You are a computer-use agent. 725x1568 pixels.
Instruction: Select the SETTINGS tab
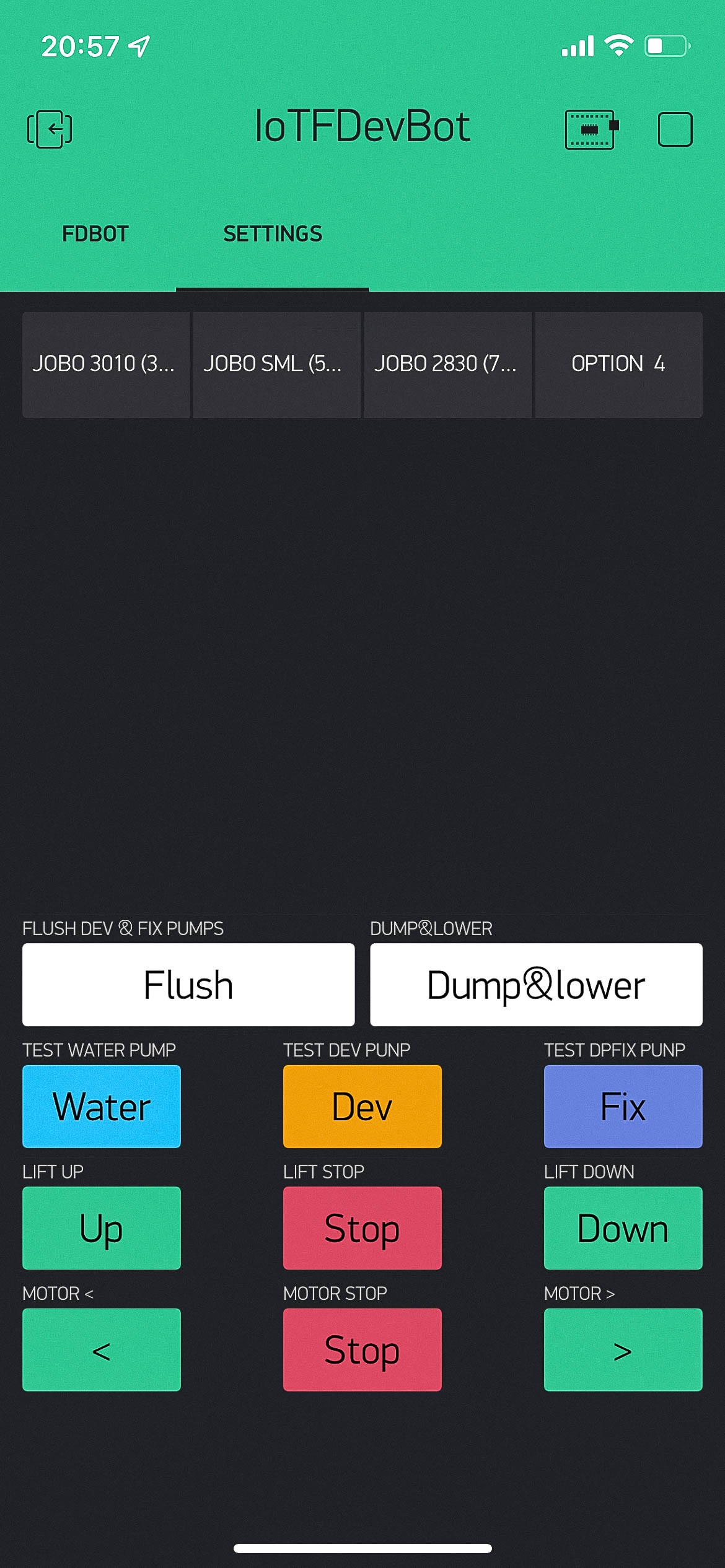[273, 234]
